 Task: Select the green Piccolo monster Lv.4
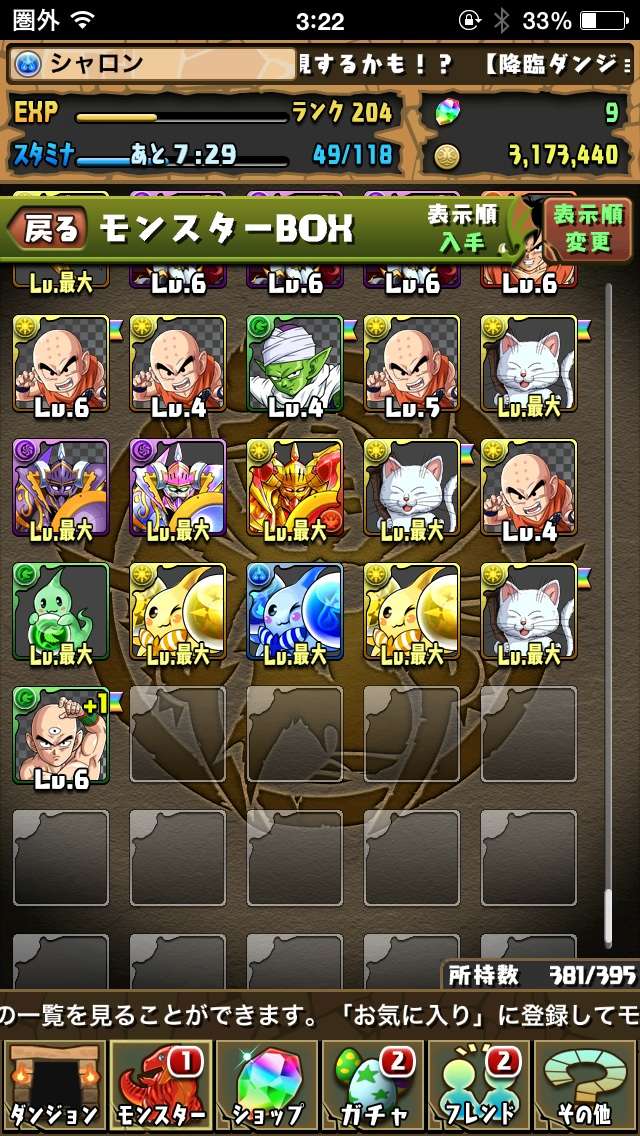pyautogui.click(x=294, y=364)
